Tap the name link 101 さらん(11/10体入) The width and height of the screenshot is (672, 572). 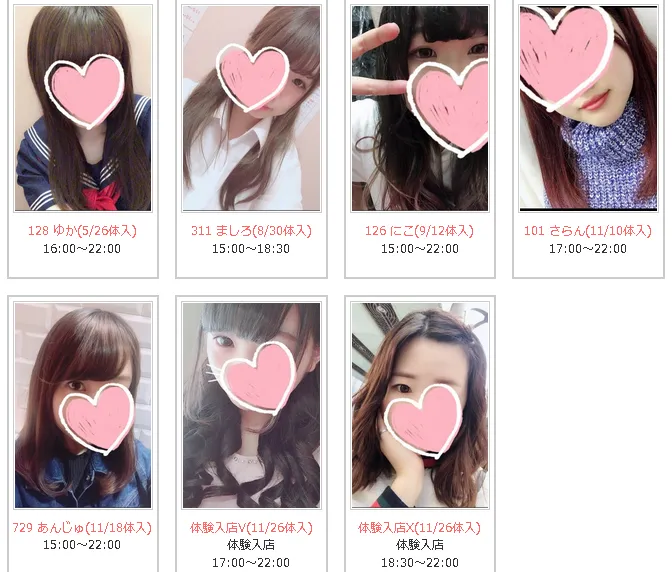[588, 230]
